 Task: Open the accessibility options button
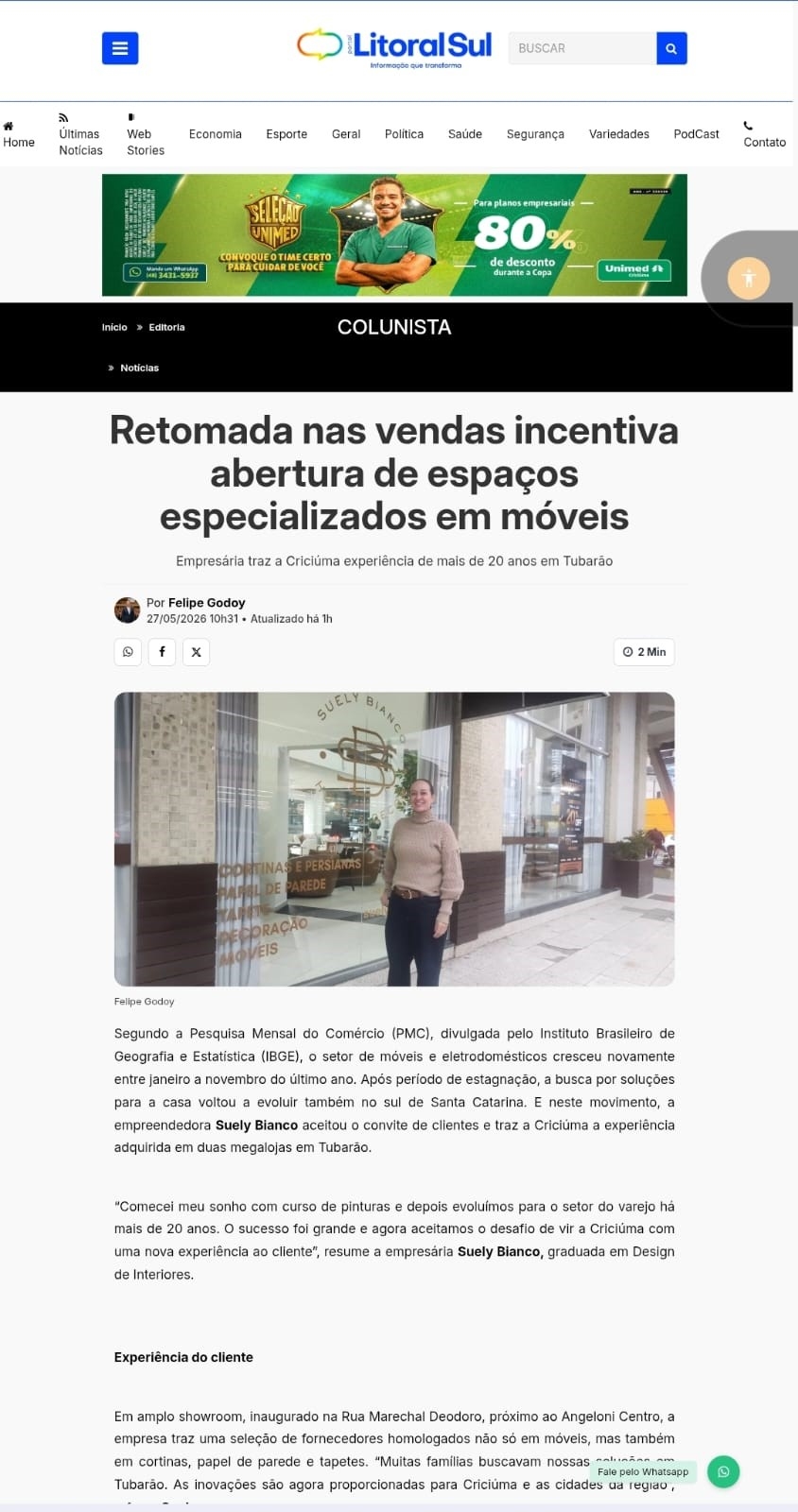(749, 278)
